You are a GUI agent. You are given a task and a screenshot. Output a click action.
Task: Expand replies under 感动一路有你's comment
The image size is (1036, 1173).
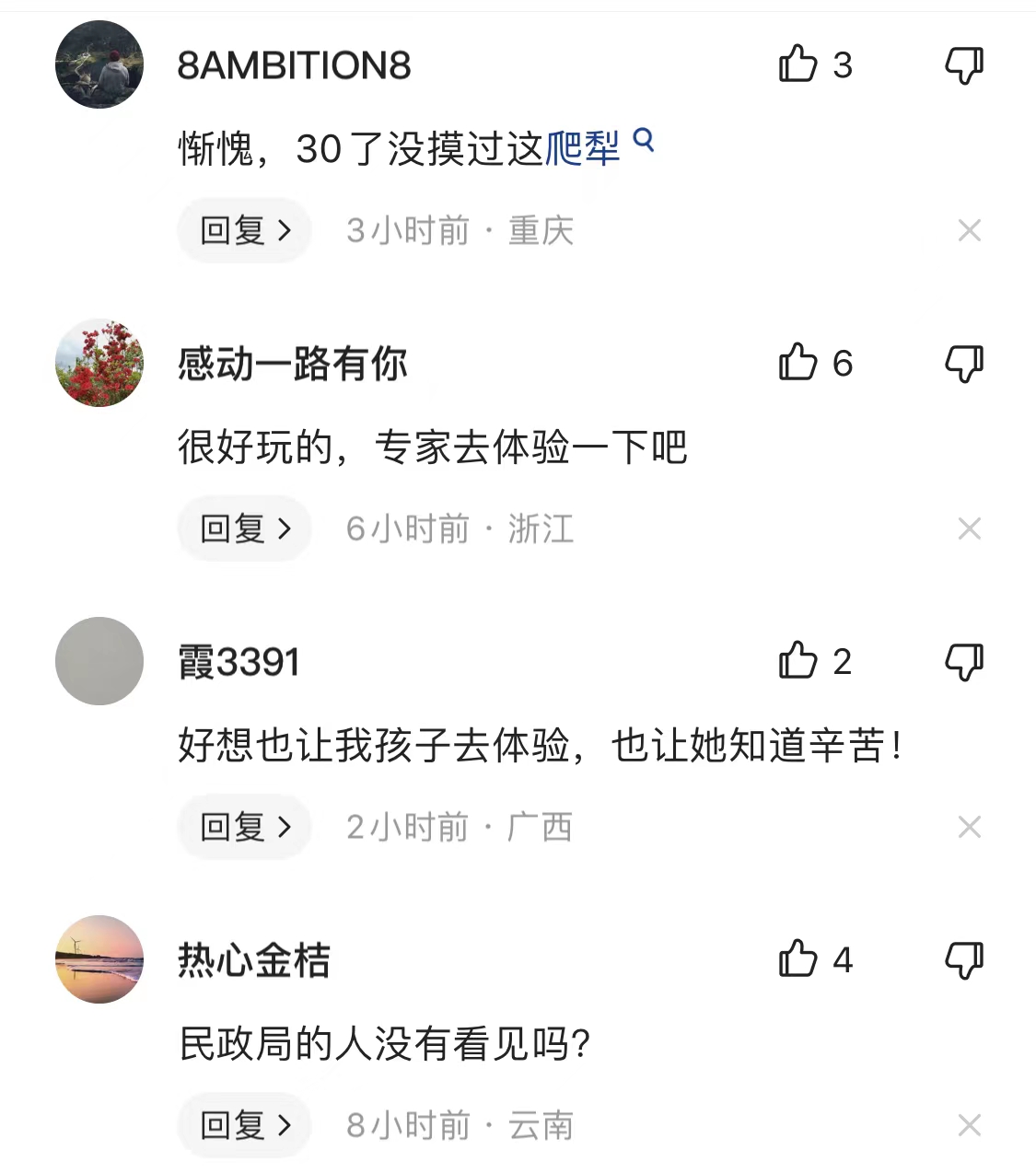[243, 528]
